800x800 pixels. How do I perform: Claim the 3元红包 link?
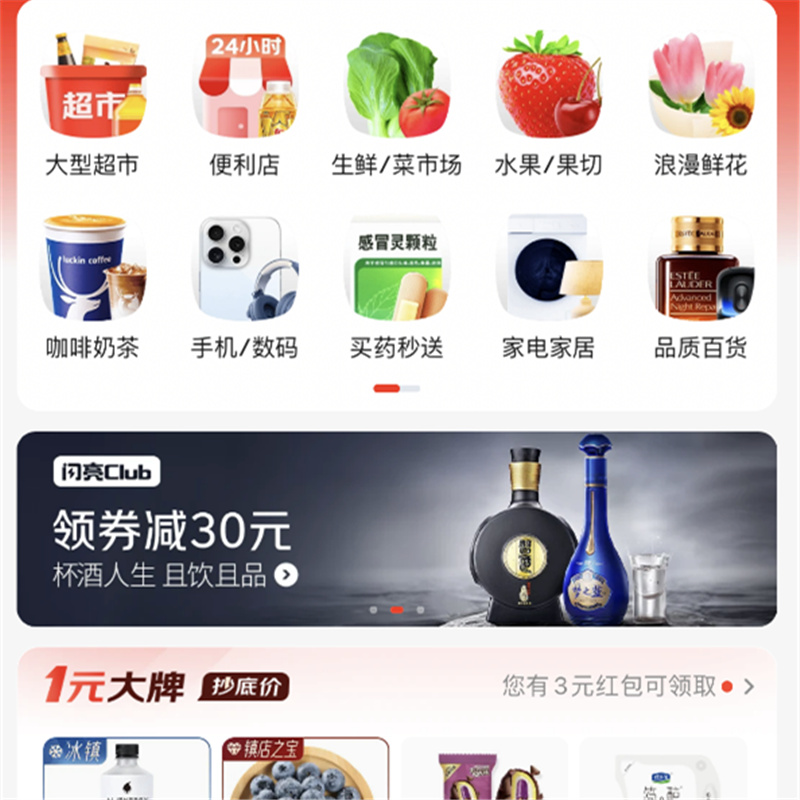[x=627, y=686]
